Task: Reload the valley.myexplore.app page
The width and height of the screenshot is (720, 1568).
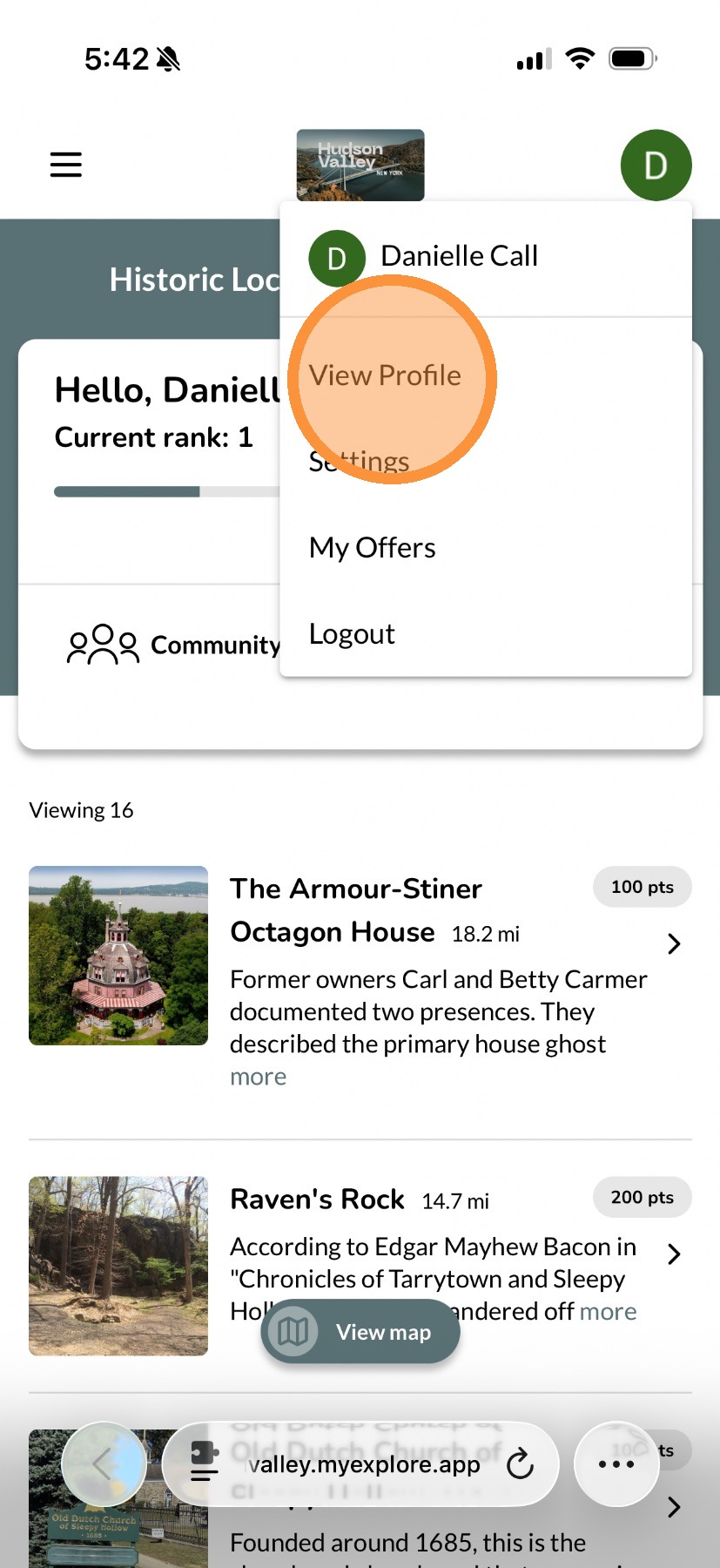Action: coord(520,1464)
